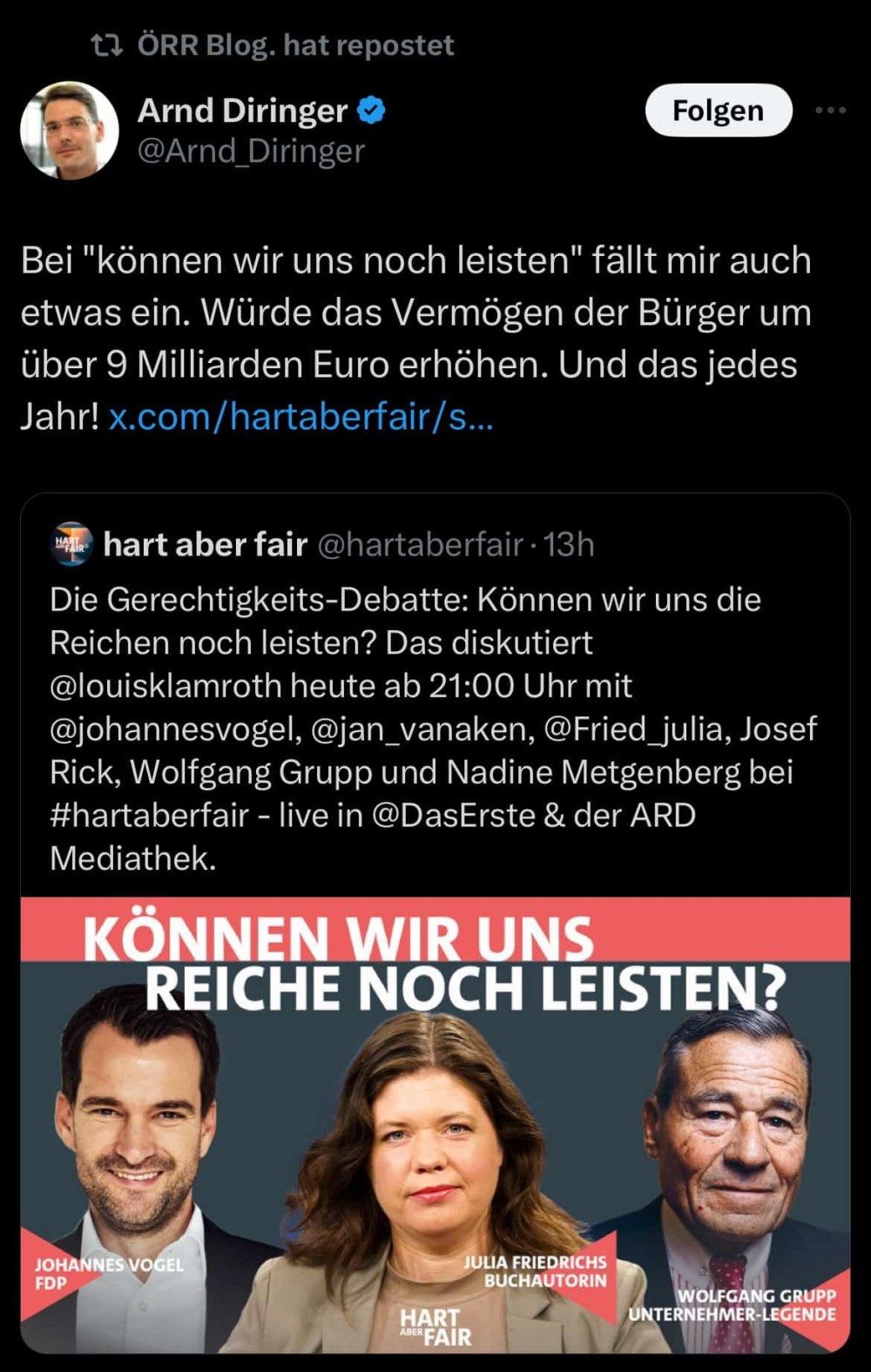Open the post's three-dot overflow menu
Screen dimensions: 871x1372
830,111
